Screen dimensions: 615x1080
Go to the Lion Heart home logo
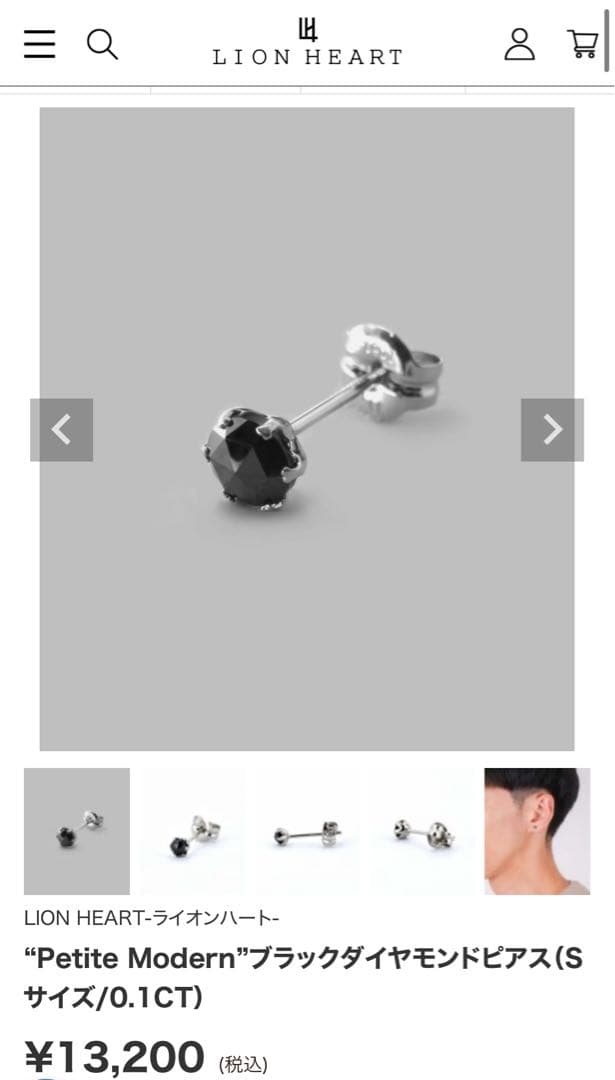click(x=308, y=43)
